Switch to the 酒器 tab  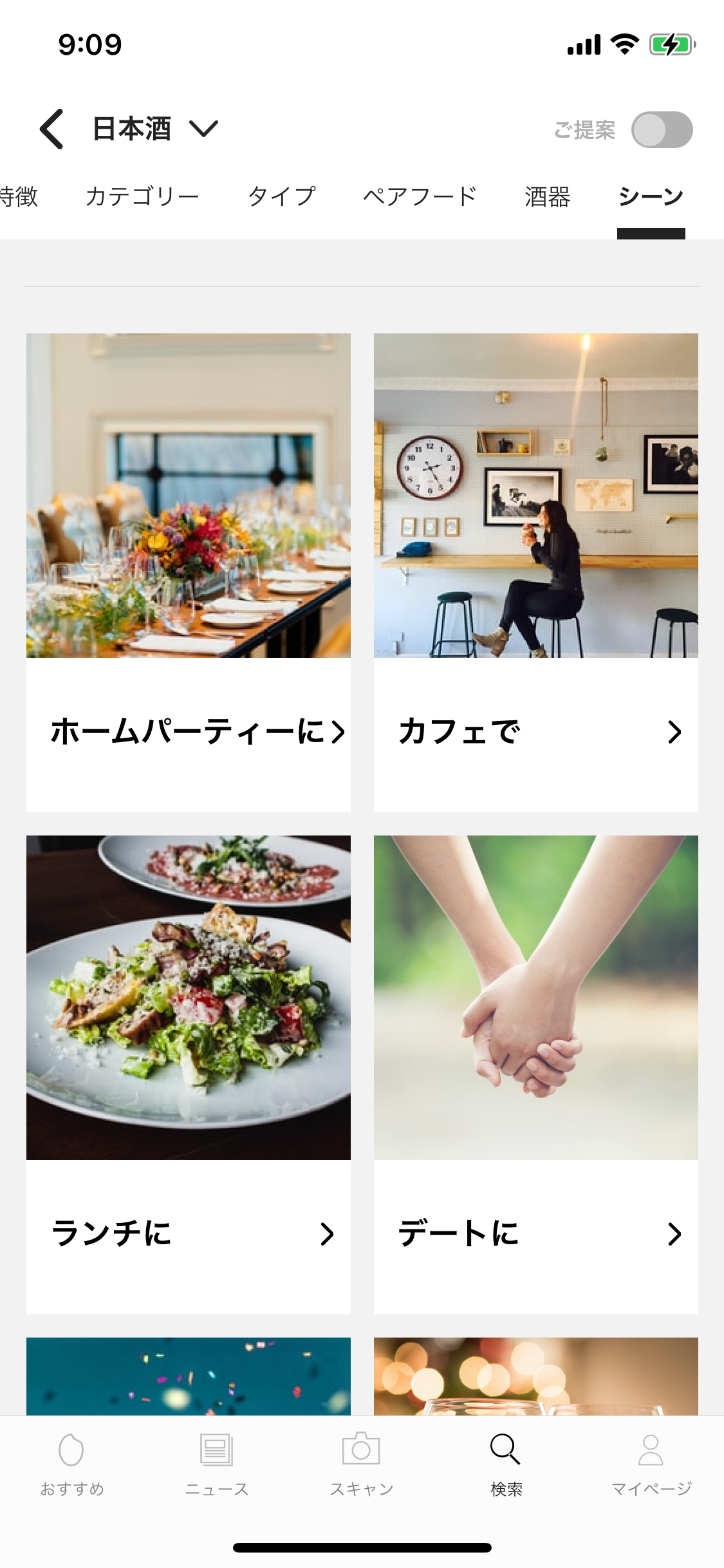547,197
